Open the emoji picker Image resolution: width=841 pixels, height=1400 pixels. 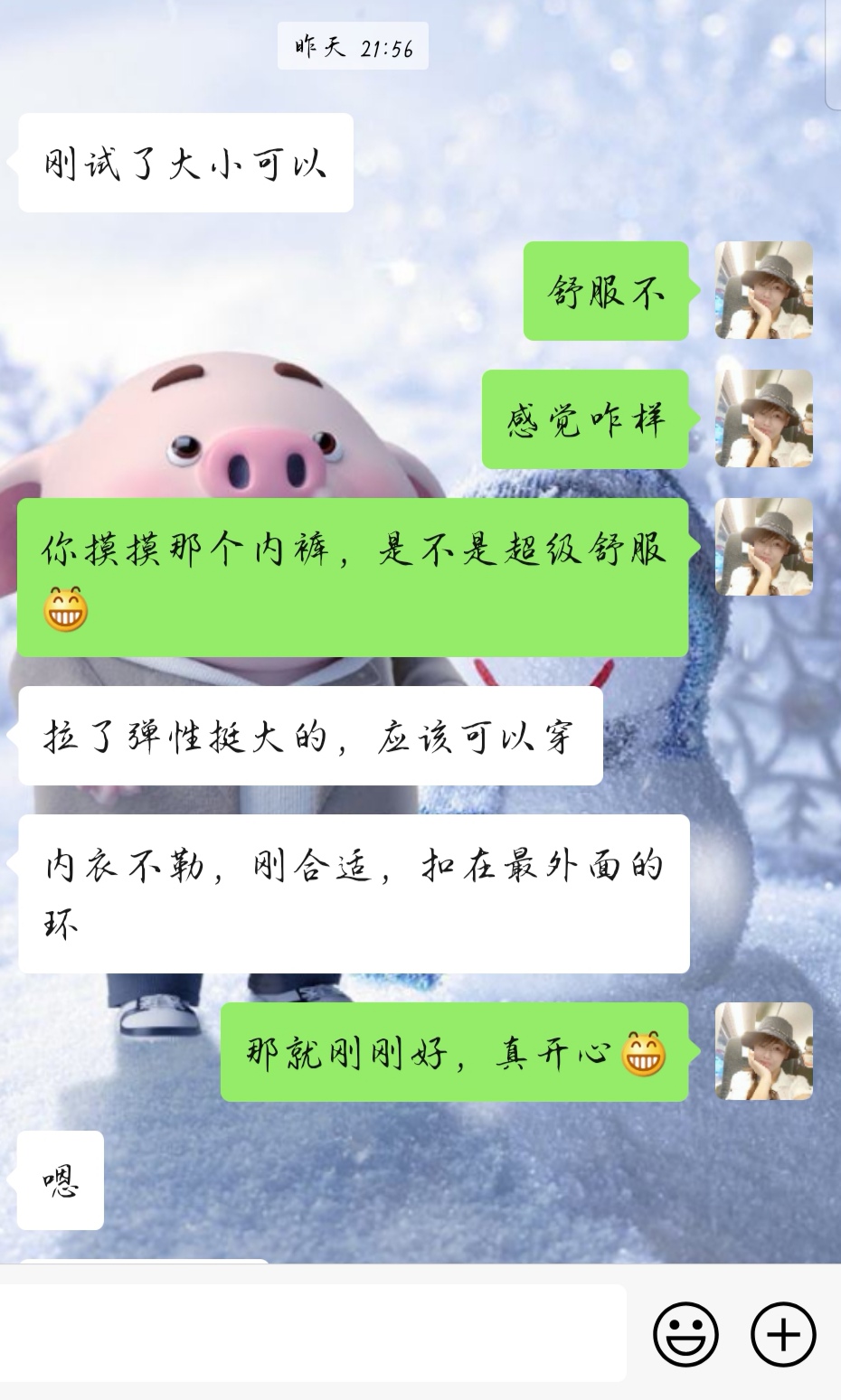(x=685, y=1333)
